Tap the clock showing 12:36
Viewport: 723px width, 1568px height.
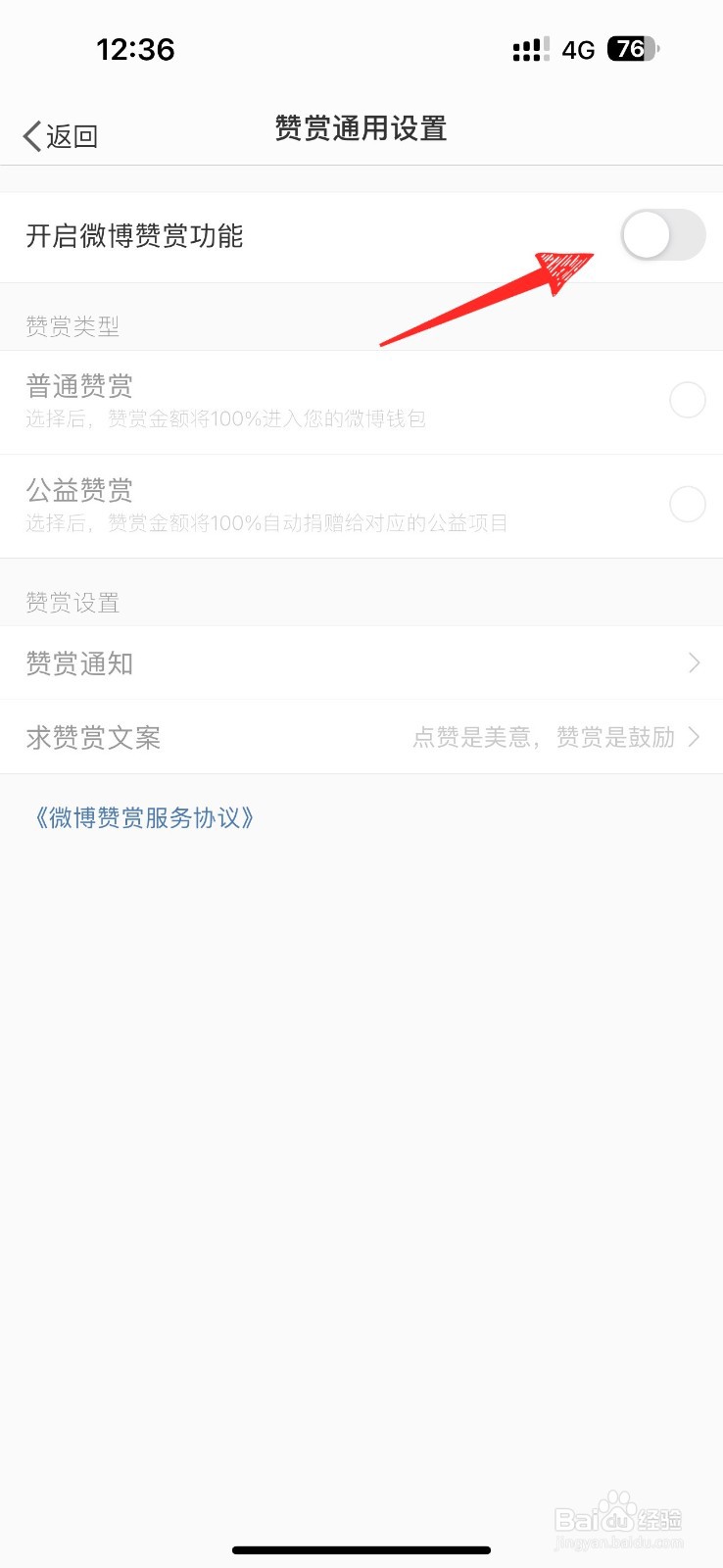(x=137, y=49)
